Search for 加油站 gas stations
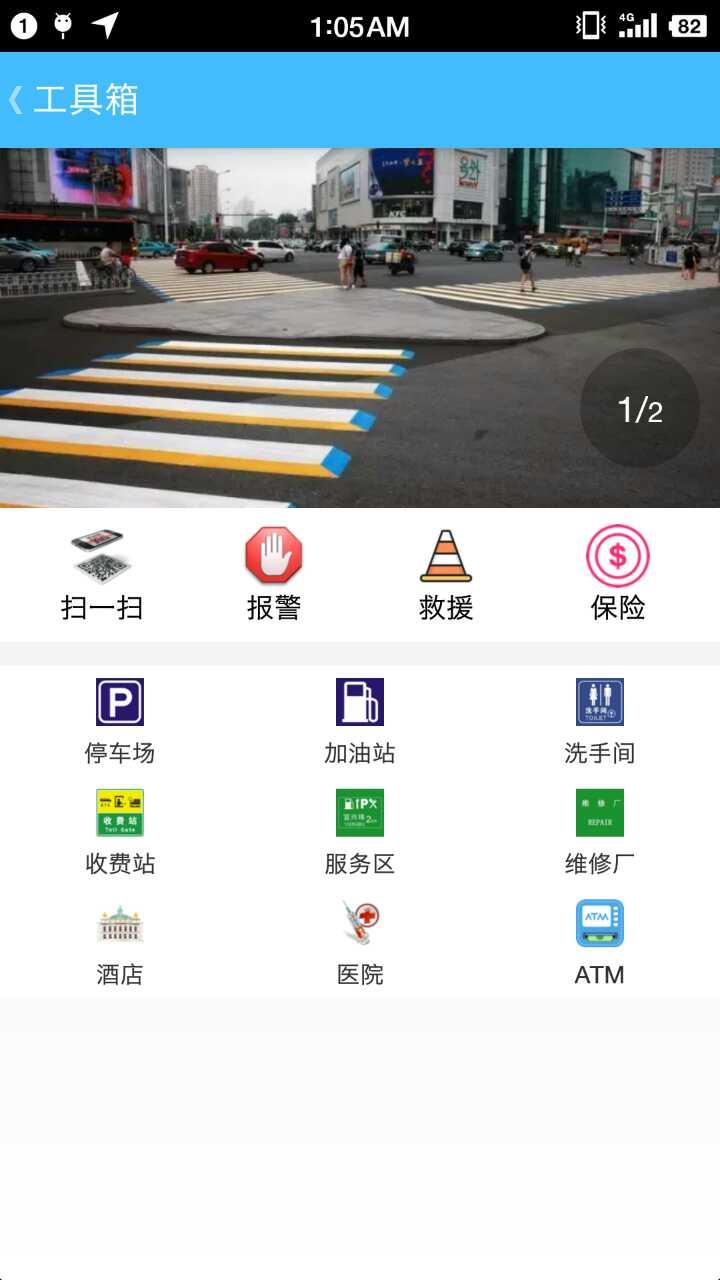The width and height of the screenshot is (720, 1280). pyautogui.click(x=360, y=721)
